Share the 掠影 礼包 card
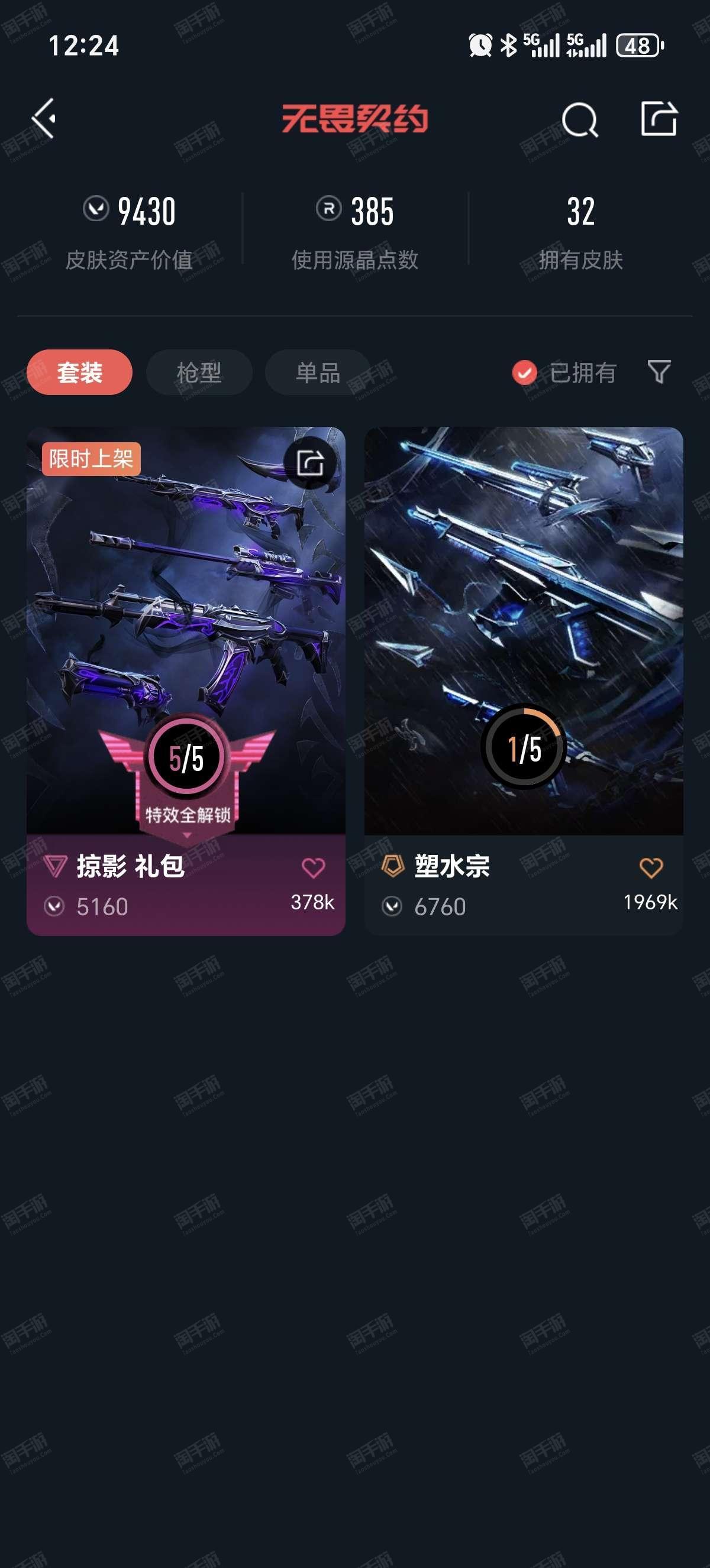710x1568 pixels. tap(310, 462)
